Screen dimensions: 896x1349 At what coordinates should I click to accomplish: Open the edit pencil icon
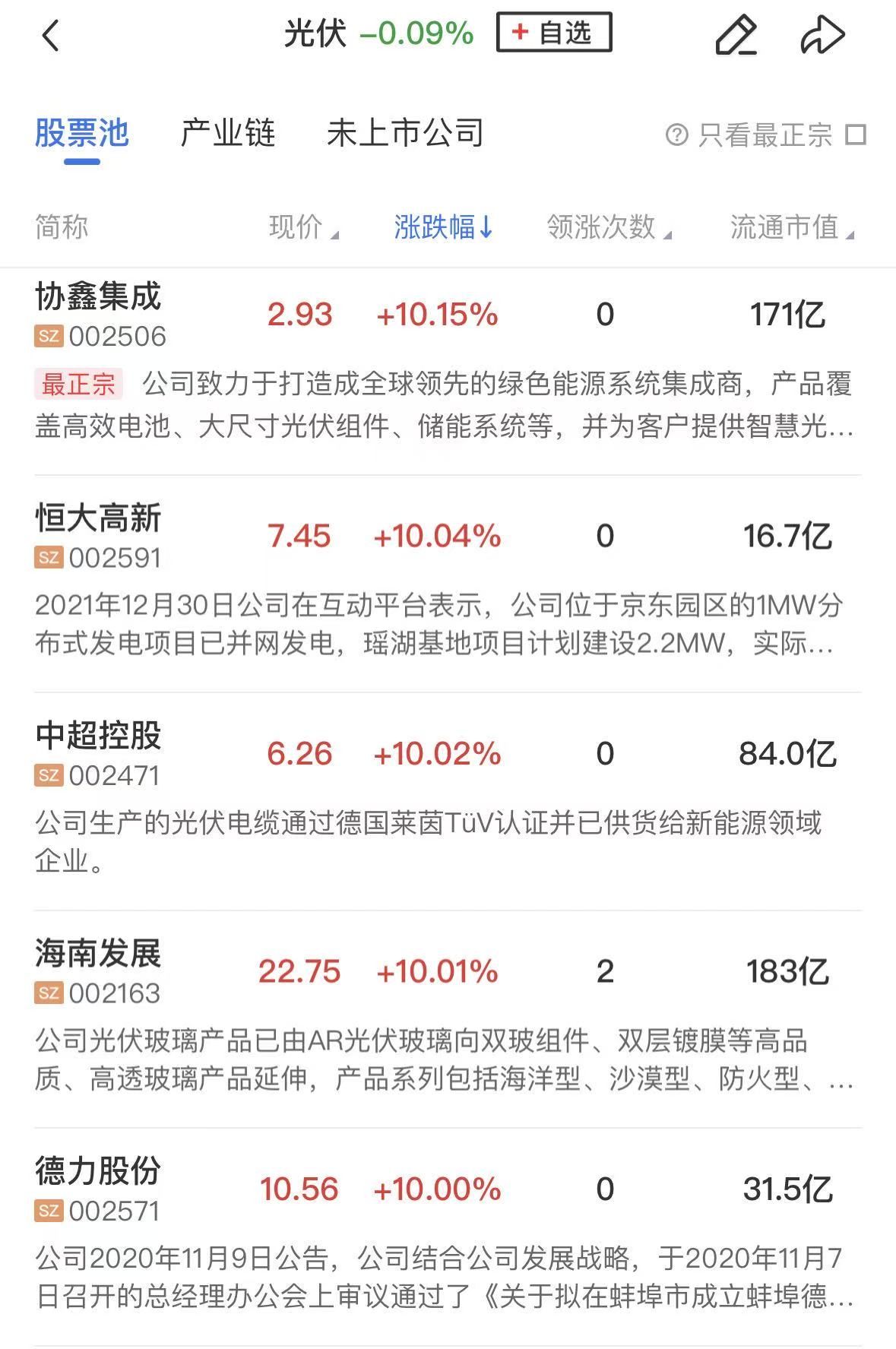click(736, 35)
